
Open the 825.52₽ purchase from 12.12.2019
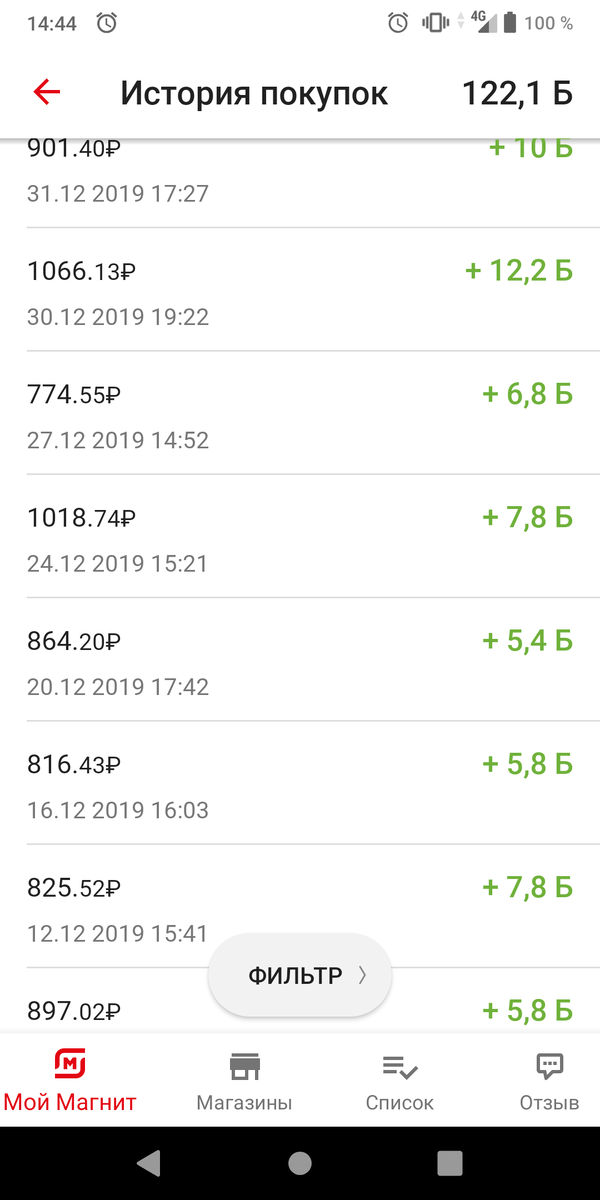[300, 906]
